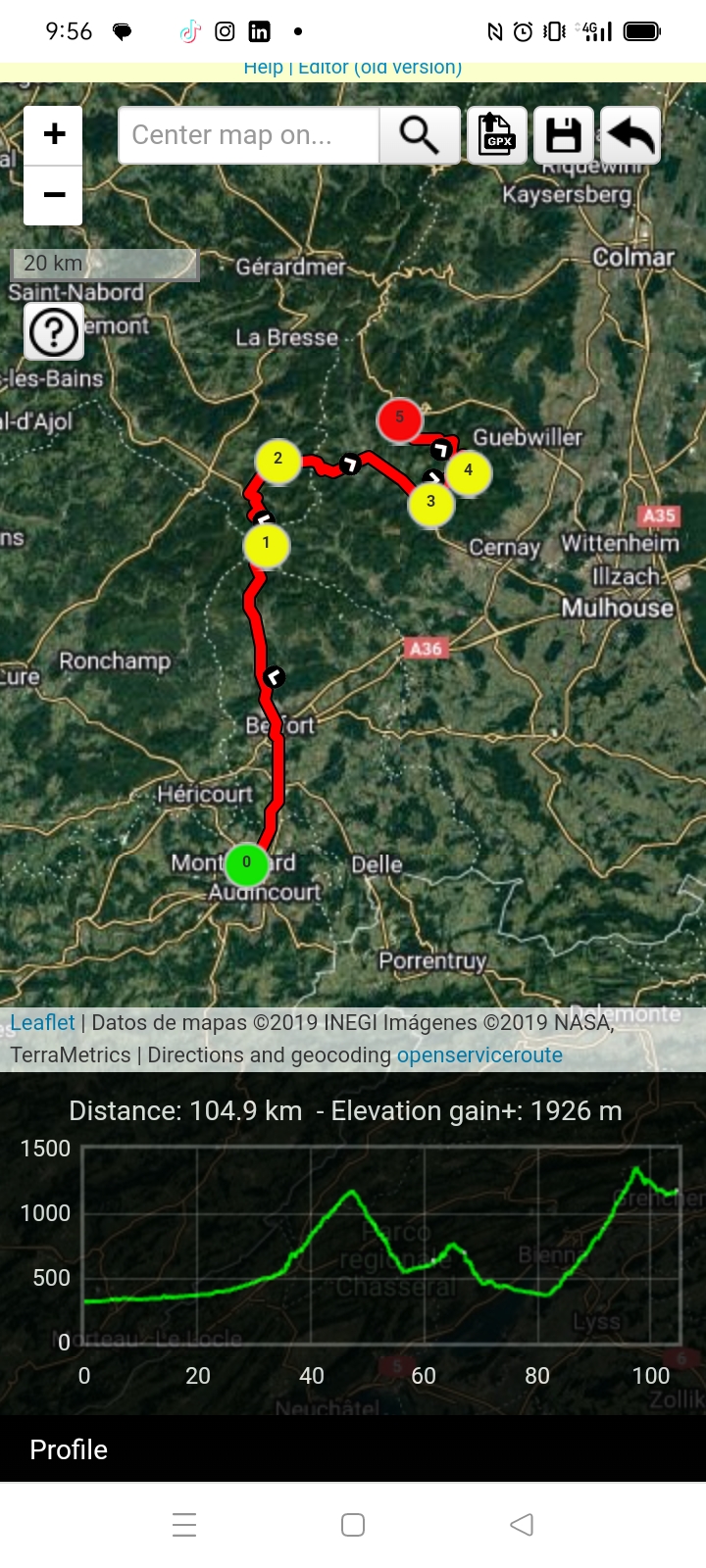Select yellow waypoint 2 on route

pyautogui.click(x=277, y=460)
